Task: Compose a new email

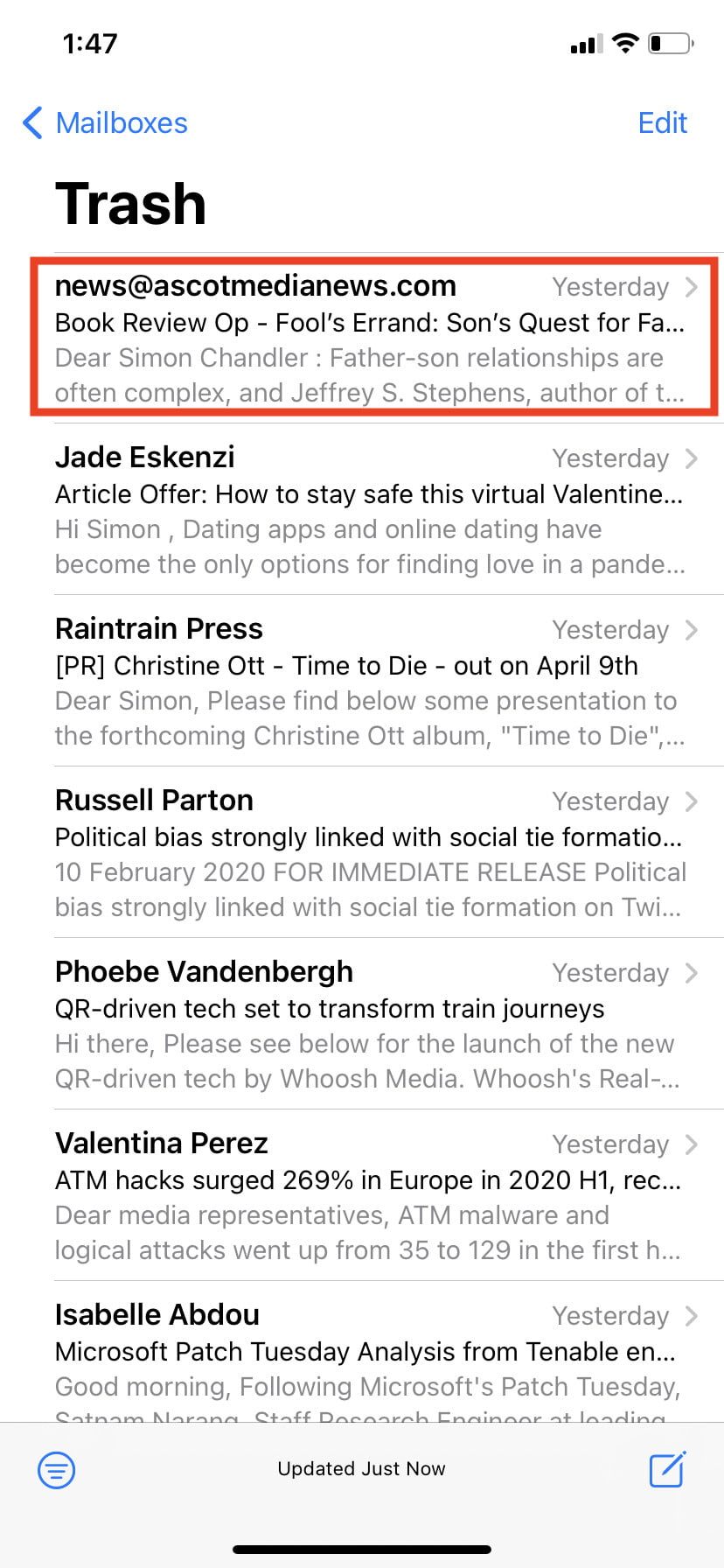Action: tap(667, 1469)
